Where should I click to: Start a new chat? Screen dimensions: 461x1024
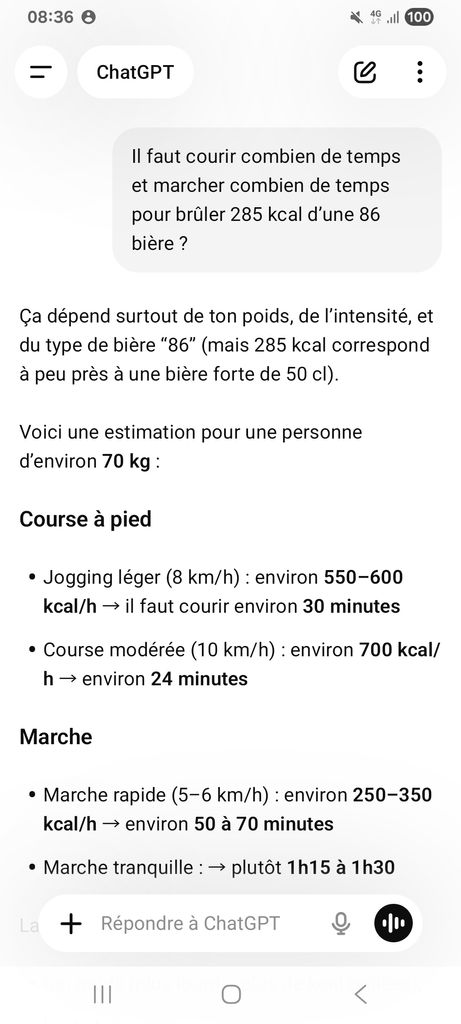pos(365,72)
